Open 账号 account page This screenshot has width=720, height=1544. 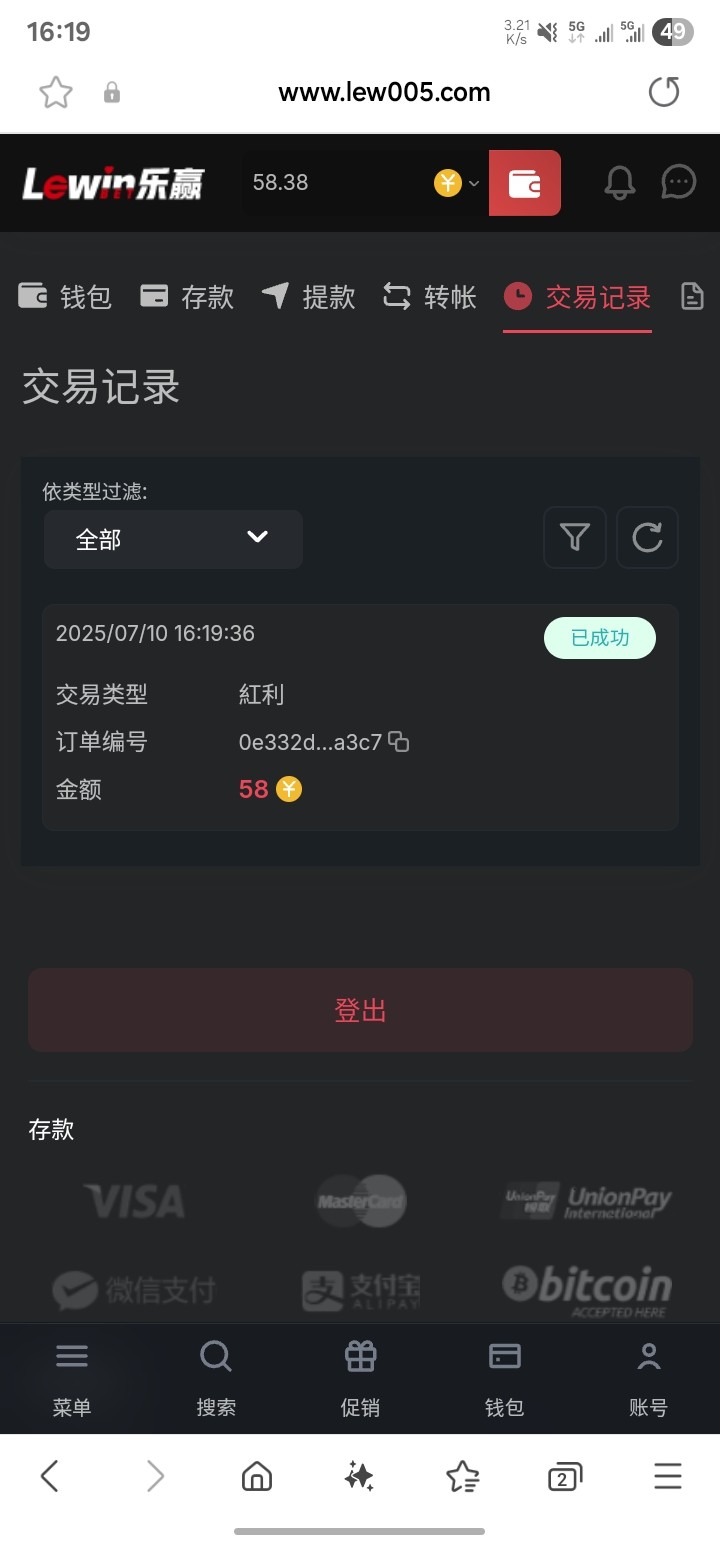[648, 1379]
